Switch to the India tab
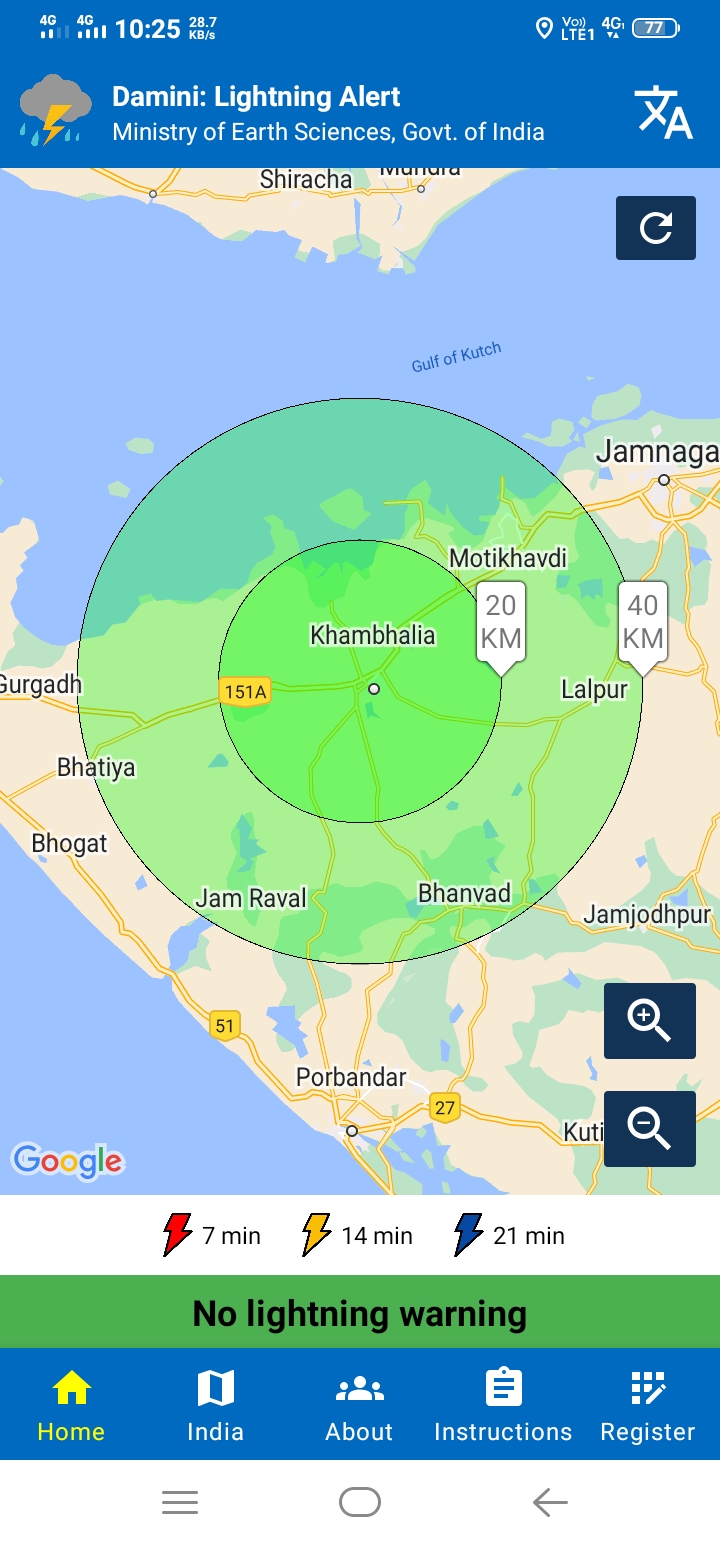Image resolution: width=720 pixels, height=1544 pixels. [x=215, y=1405]
